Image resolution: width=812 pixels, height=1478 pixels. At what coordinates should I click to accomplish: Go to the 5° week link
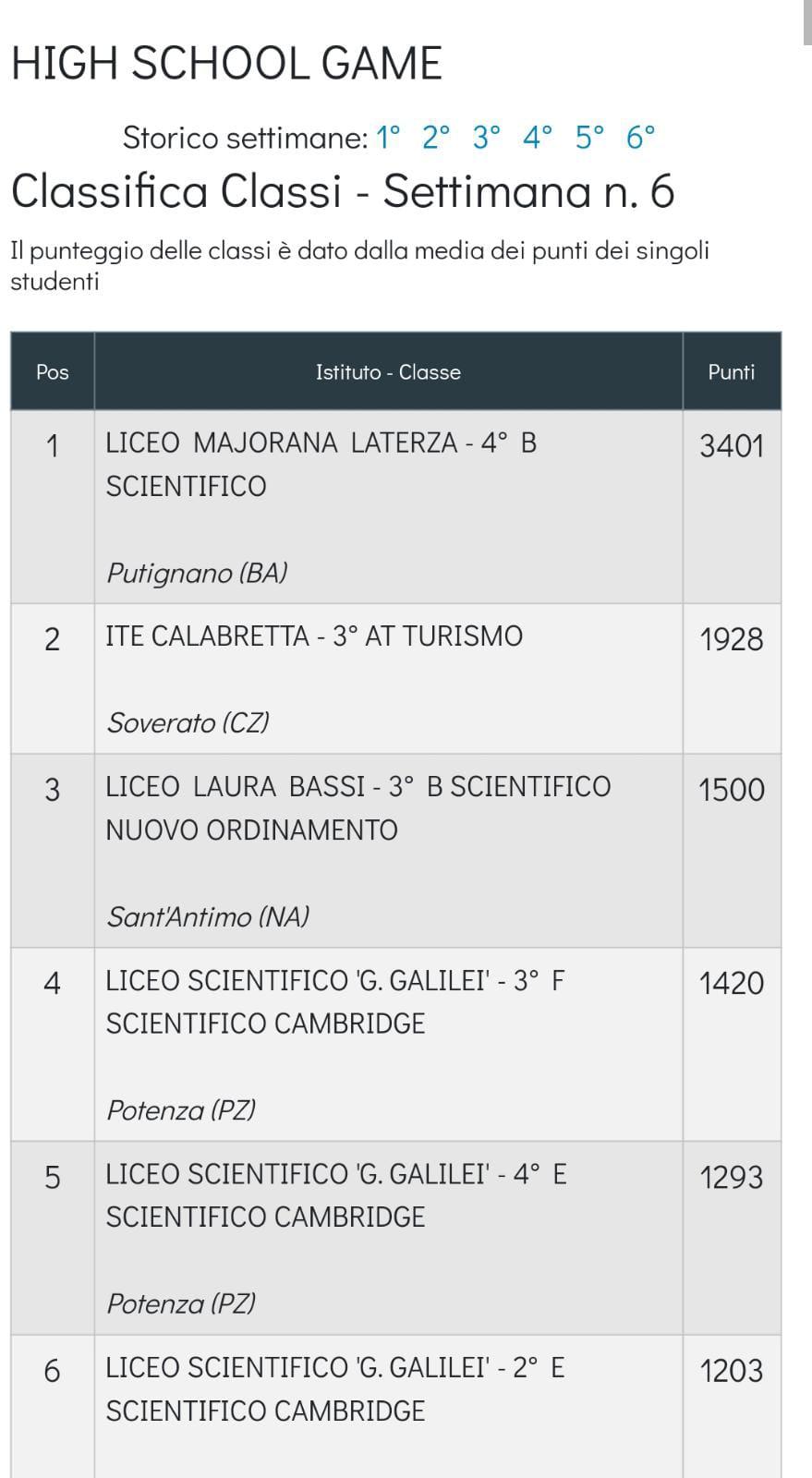click(589, 138)
